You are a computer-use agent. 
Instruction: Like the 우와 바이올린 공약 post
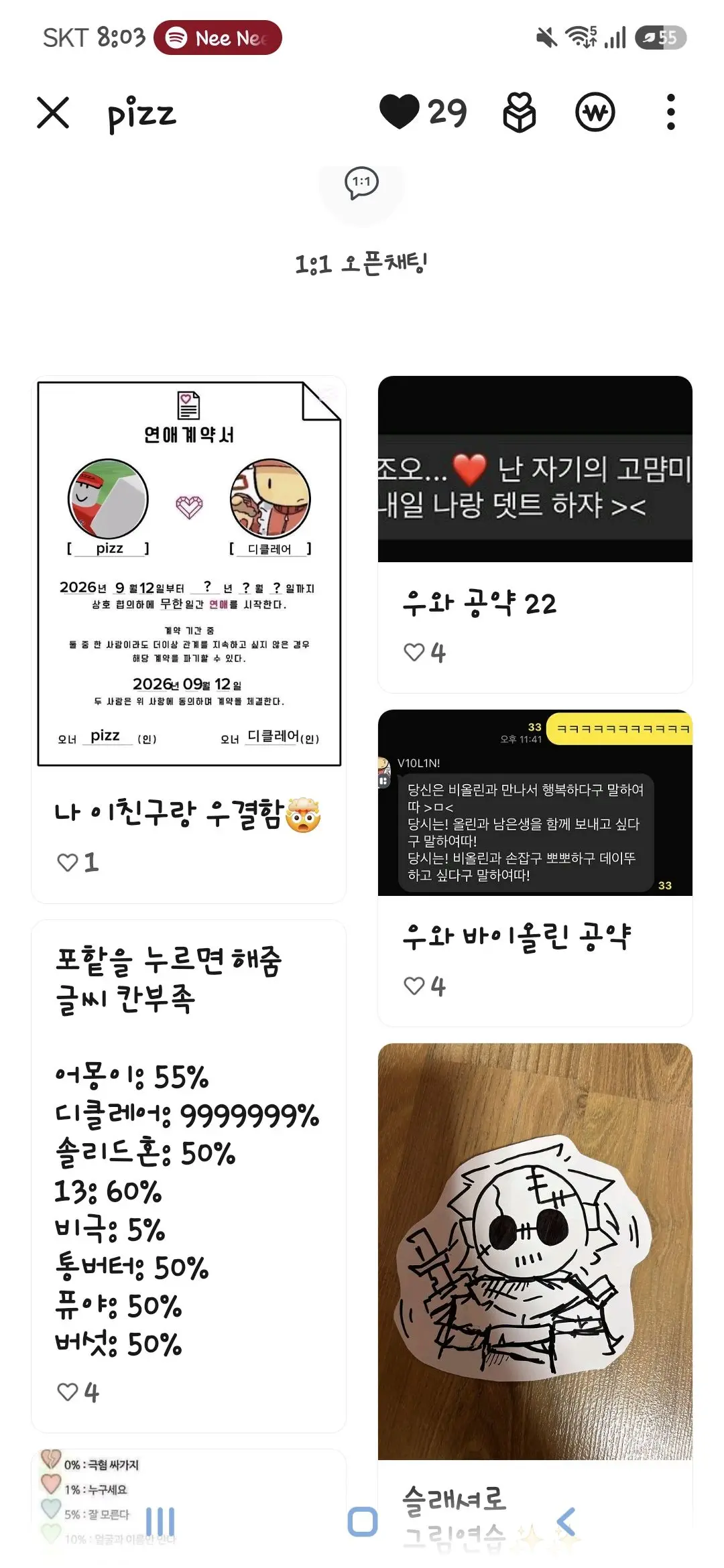pyautogui.click(x=414, y=986)
